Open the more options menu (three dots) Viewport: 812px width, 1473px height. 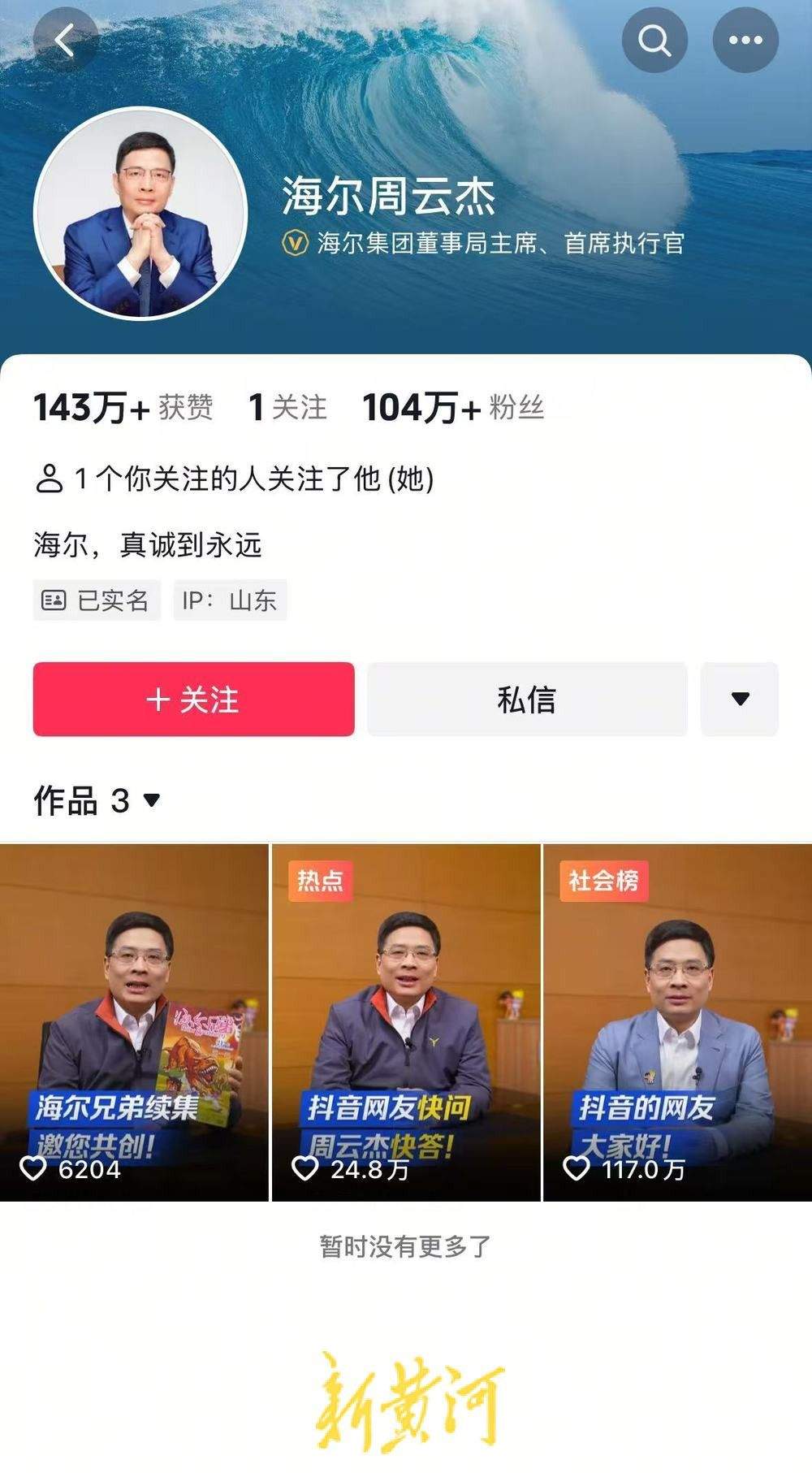pyautogui.click(x=745, y=38)
